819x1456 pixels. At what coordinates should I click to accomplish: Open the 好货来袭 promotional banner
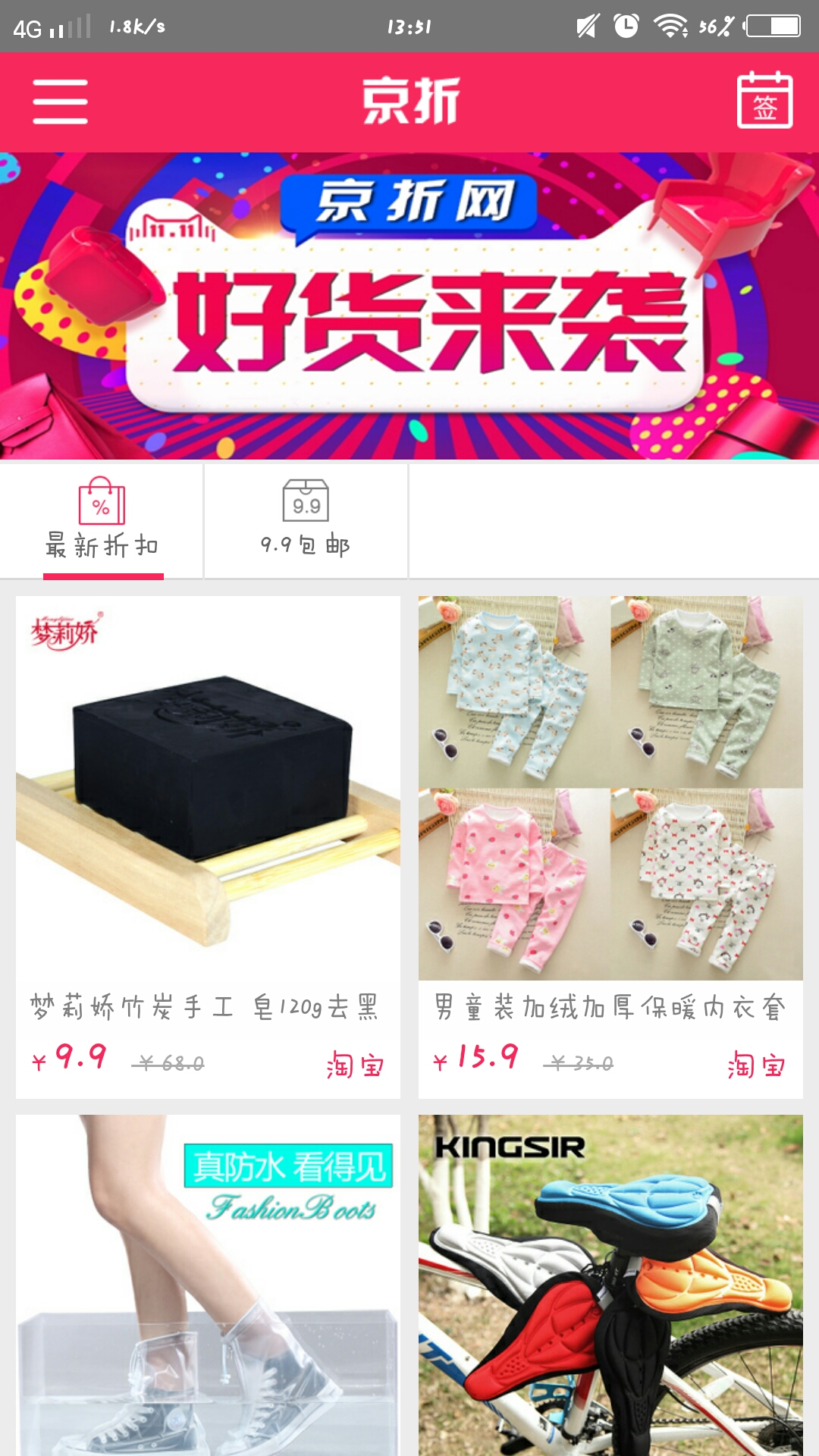(409, 303)
